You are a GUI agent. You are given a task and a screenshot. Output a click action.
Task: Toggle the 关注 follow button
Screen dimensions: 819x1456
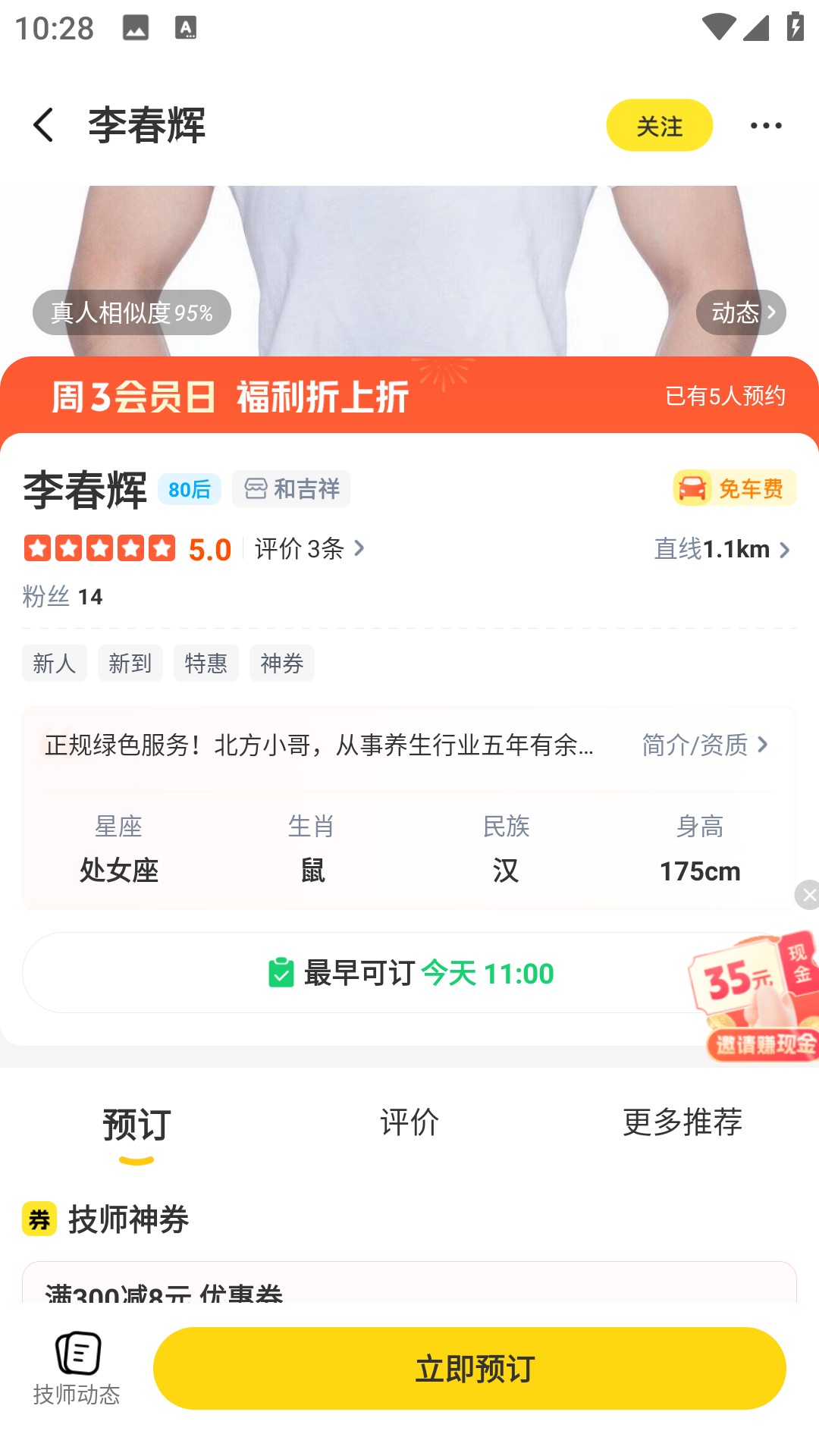(659, 126)
